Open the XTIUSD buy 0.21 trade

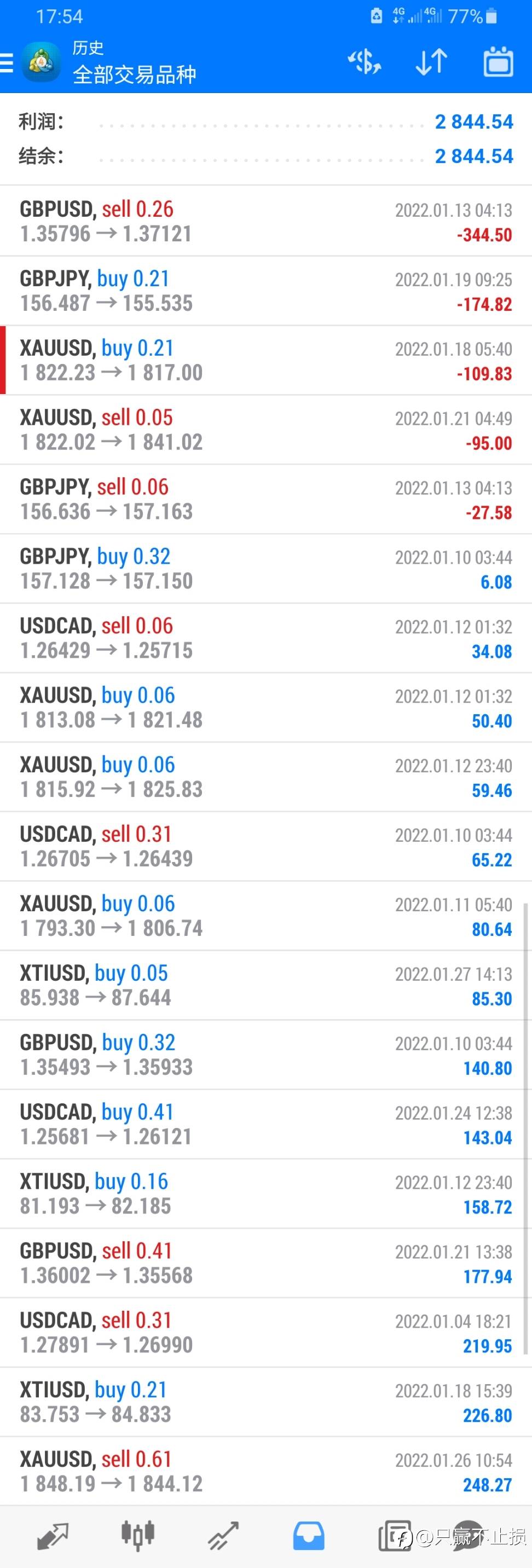coord(266,1401)
